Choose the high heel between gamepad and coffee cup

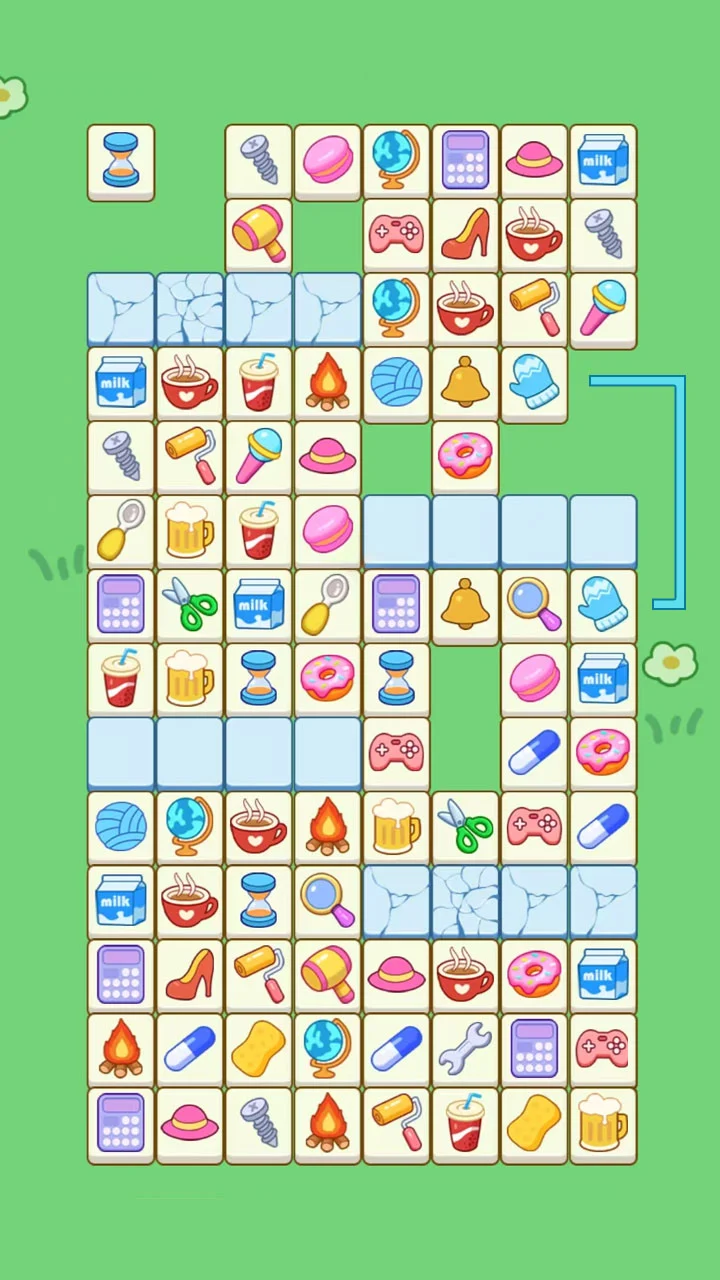pyautogui.click(x=465, y=235)
